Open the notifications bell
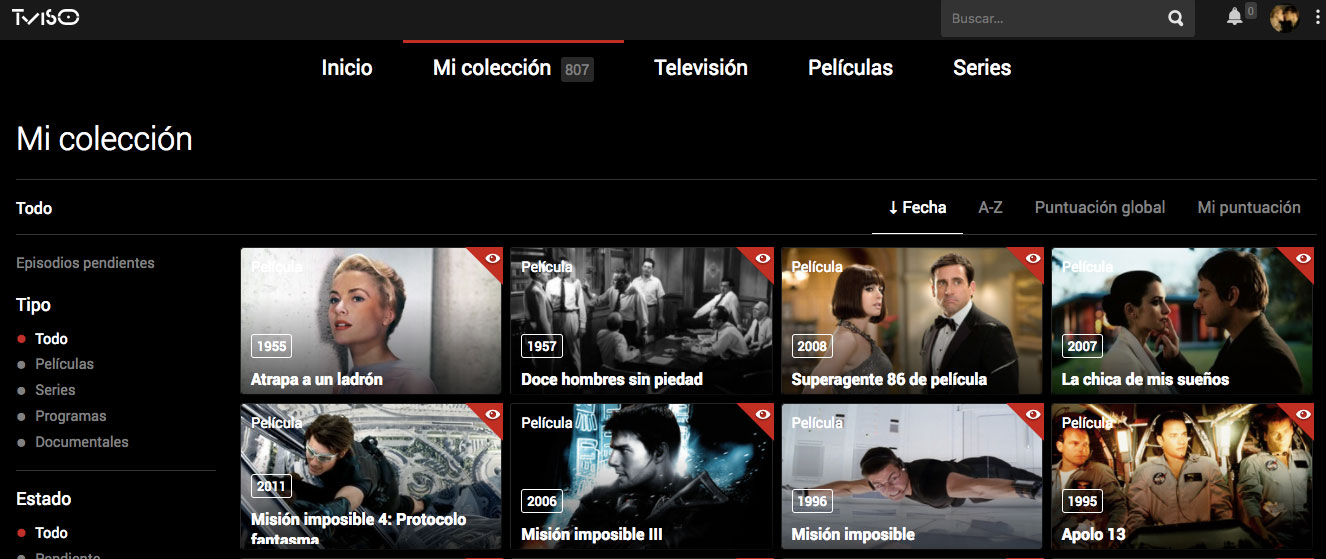 click(1235, 17)
